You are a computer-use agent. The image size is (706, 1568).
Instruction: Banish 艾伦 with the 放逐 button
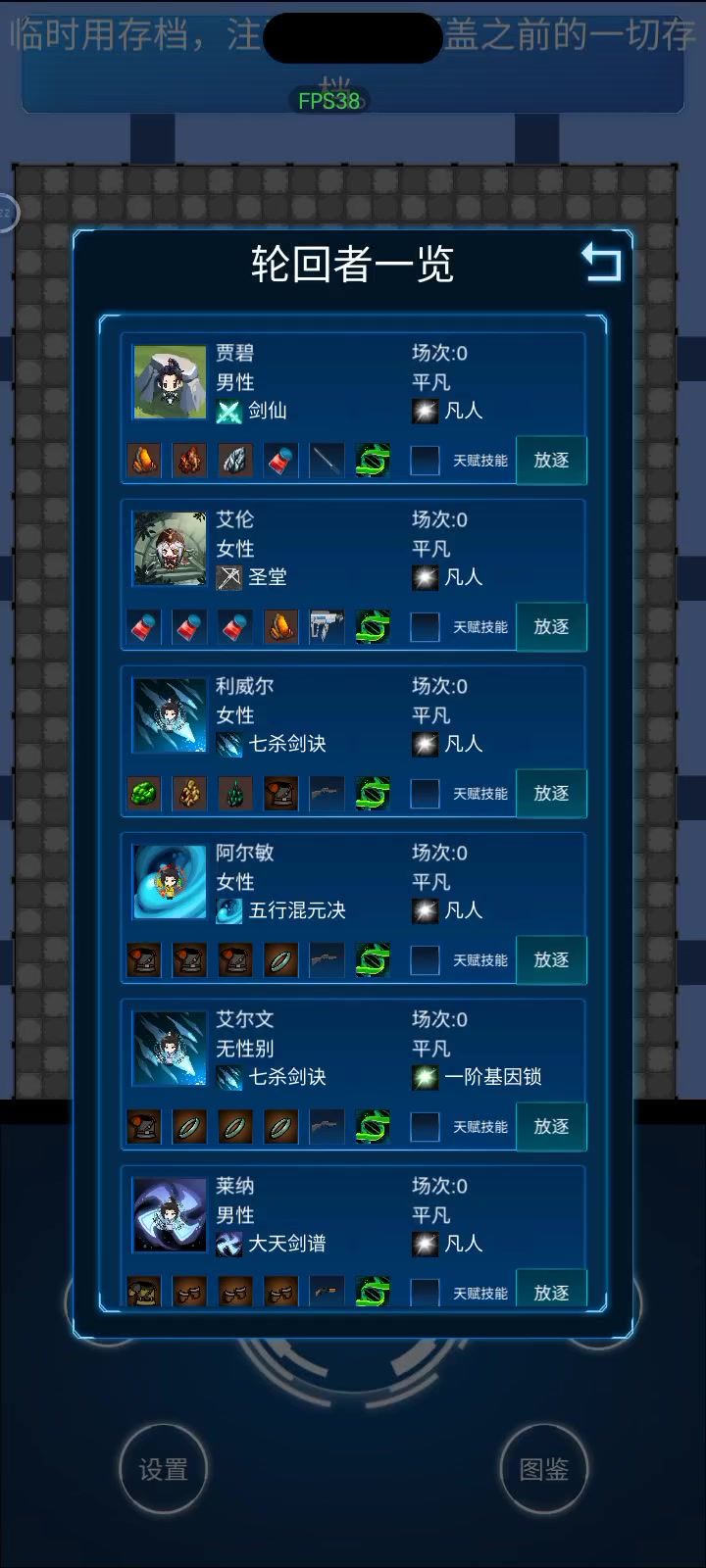(551, 626)
